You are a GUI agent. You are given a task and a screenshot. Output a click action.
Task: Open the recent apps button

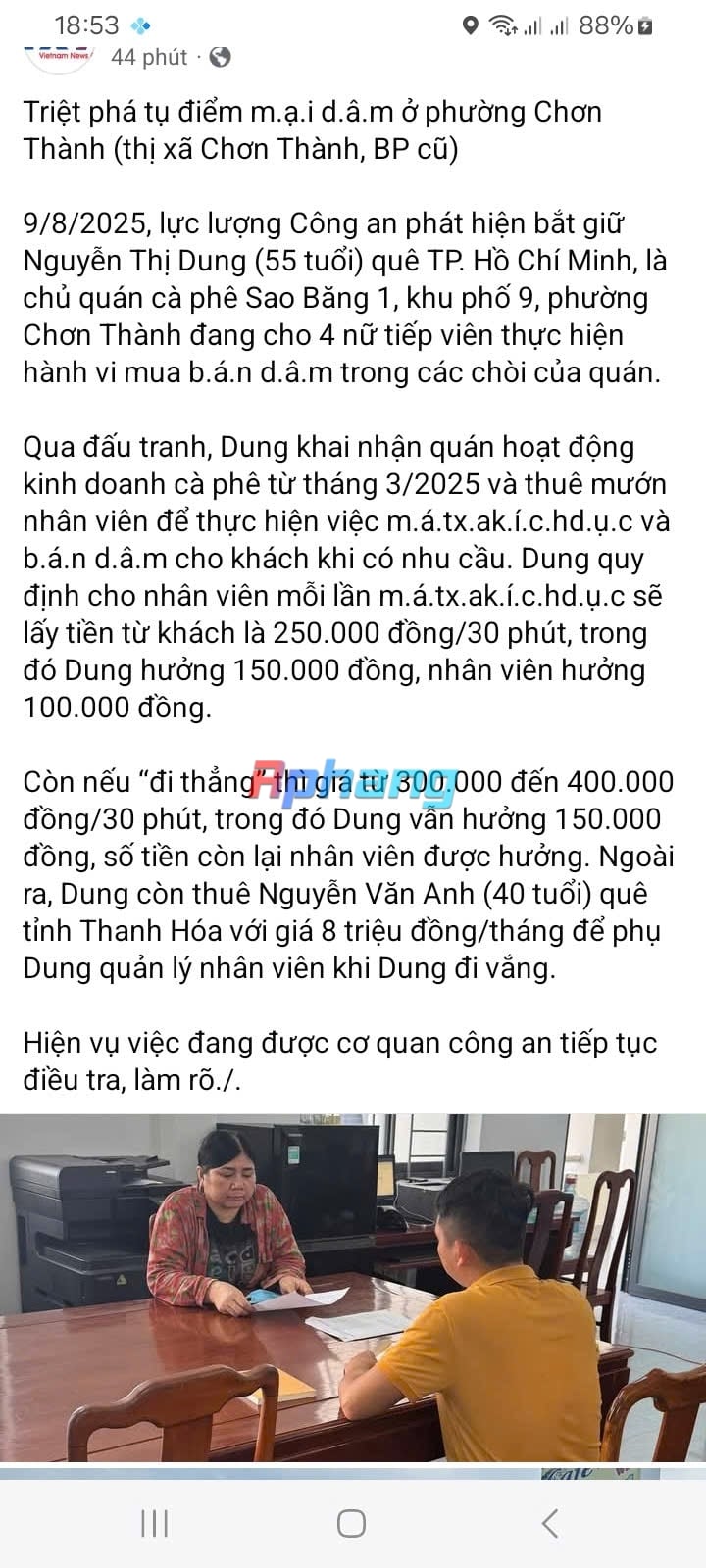(x=155, y=1523)
